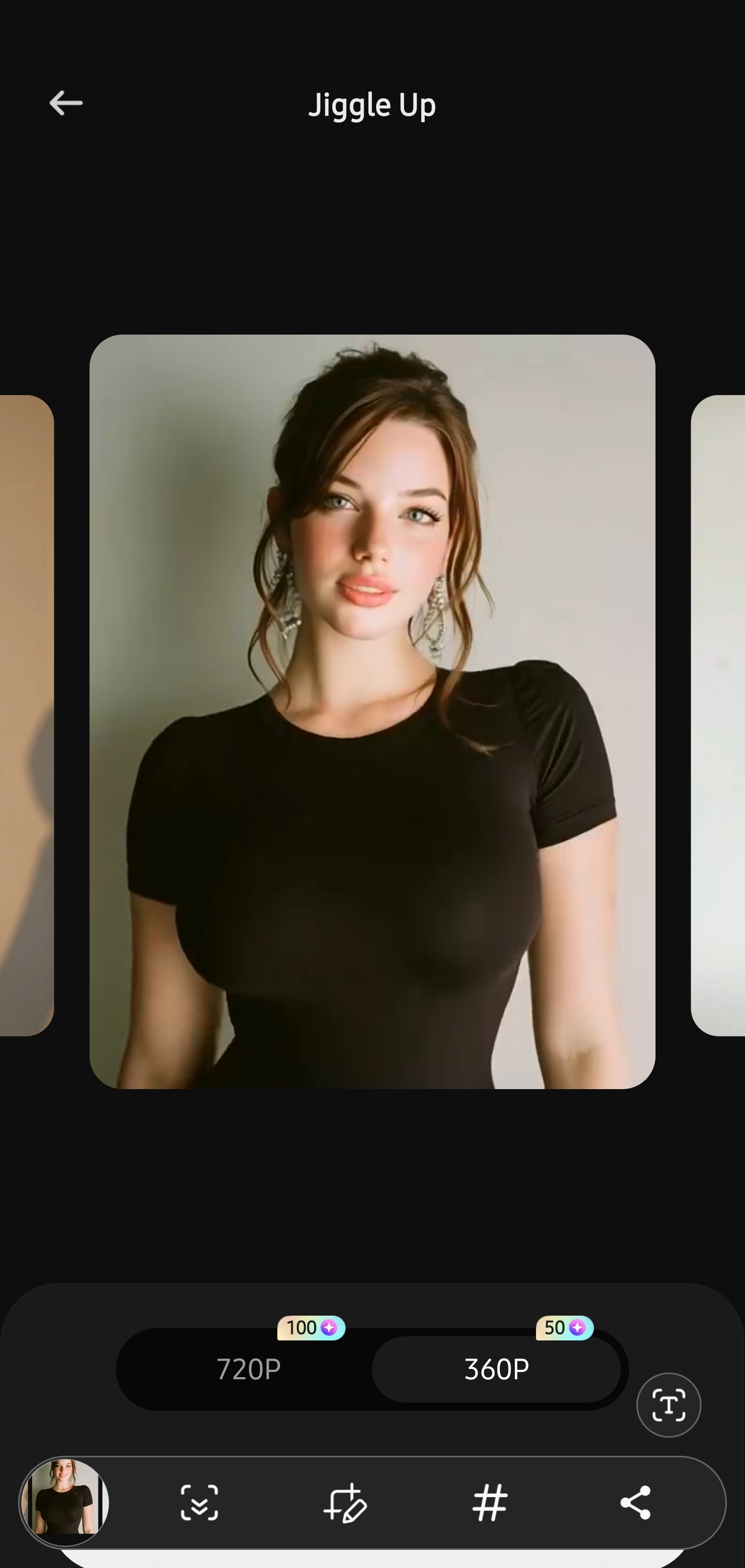Open the screenshot thumbnail preview
The image size is (745, 1568).
[65, 1502]
